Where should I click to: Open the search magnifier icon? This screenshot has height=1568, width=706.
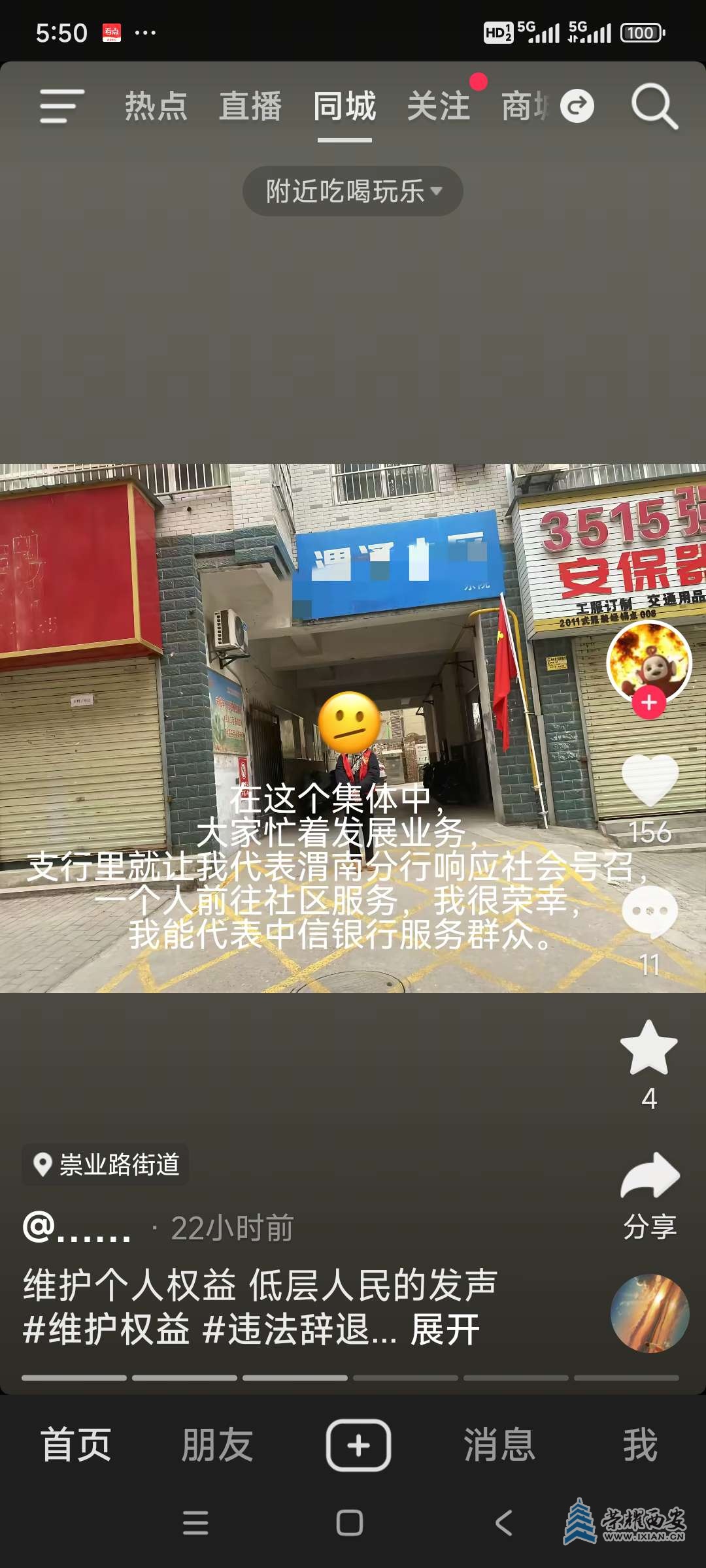point(654,106)
